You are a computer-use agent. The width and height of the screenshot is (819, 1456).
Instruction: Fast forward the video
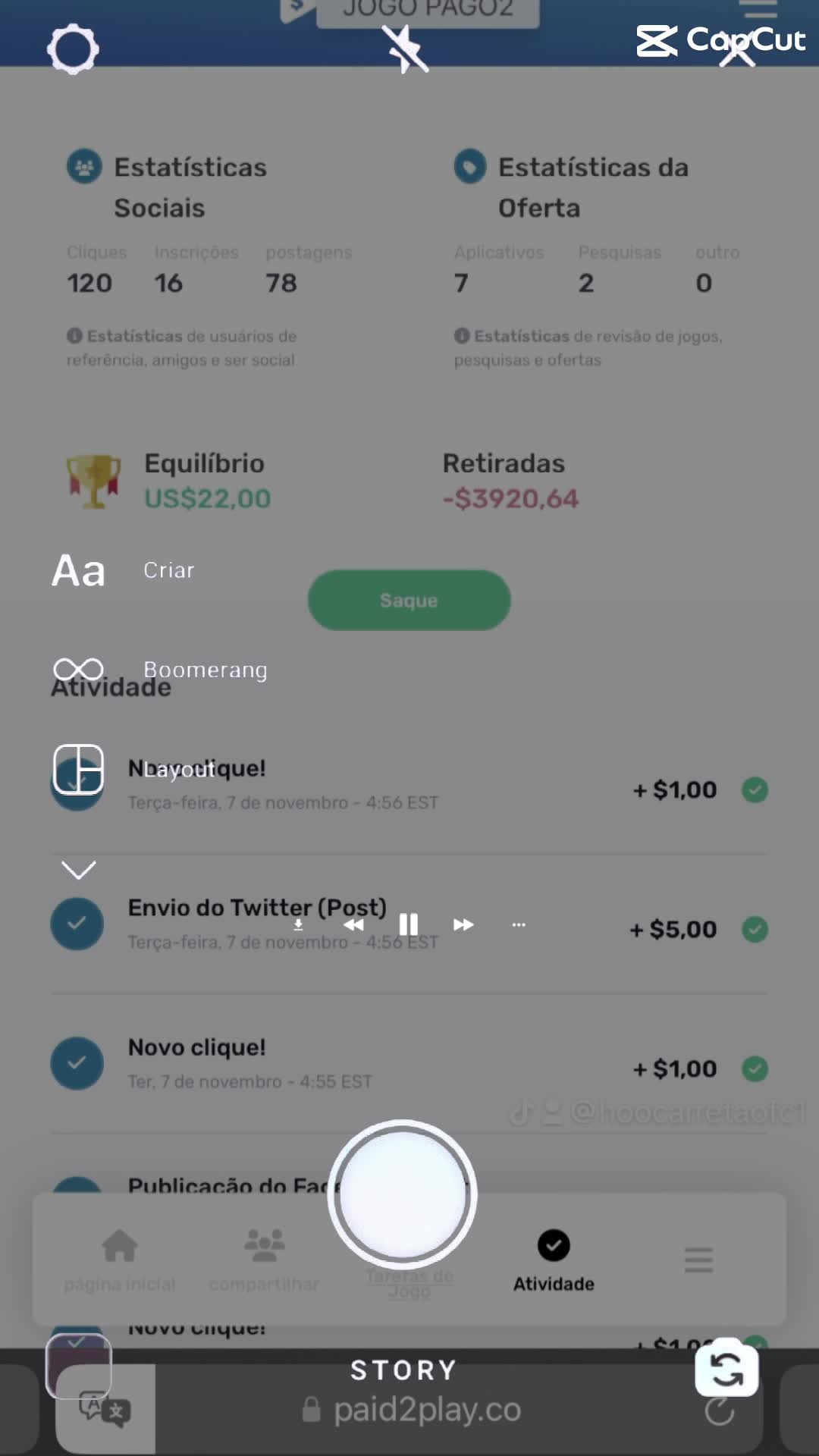(x=463, y=924)
